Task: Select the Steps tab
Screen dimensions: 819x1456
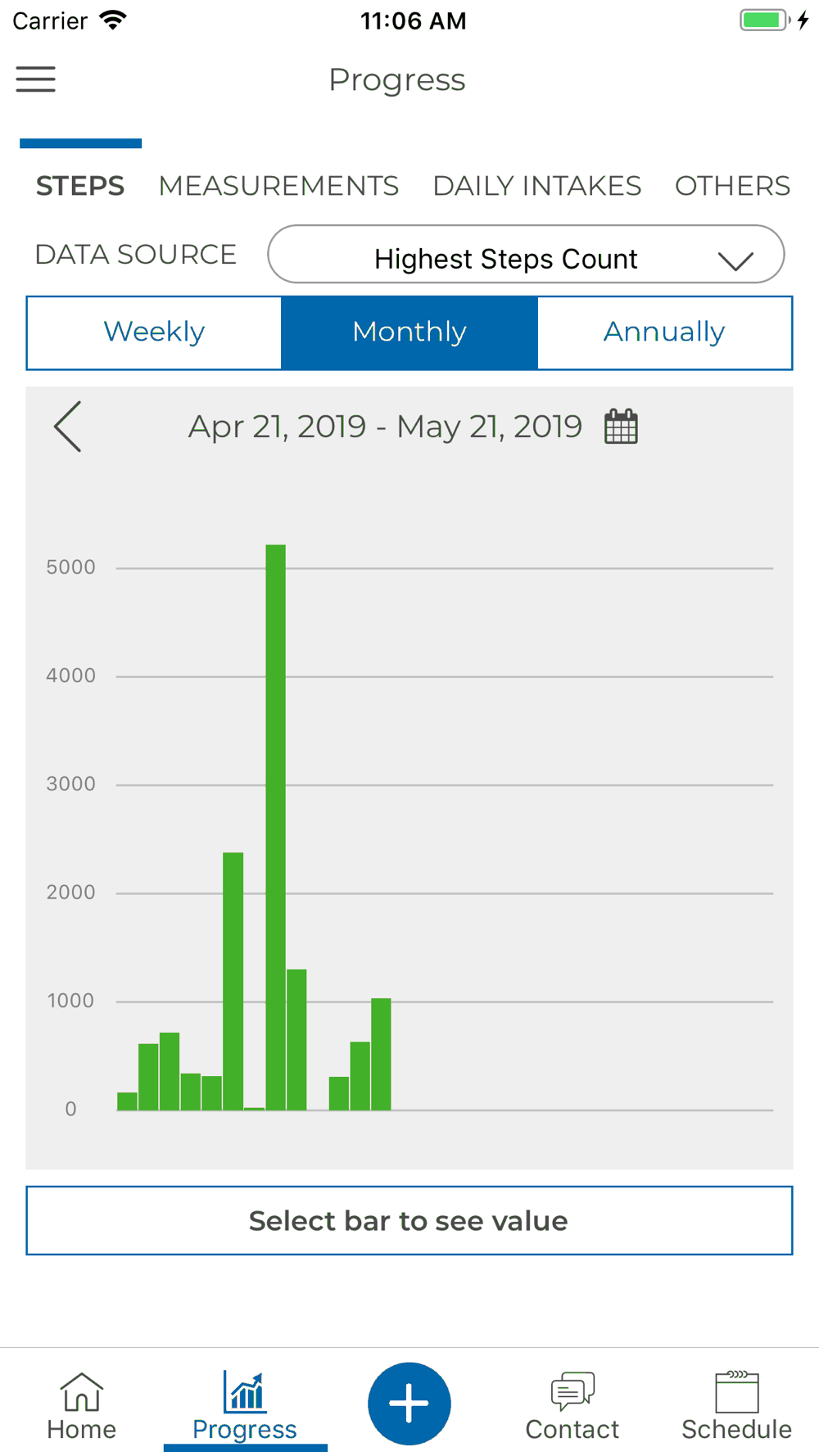Action: 80,186
